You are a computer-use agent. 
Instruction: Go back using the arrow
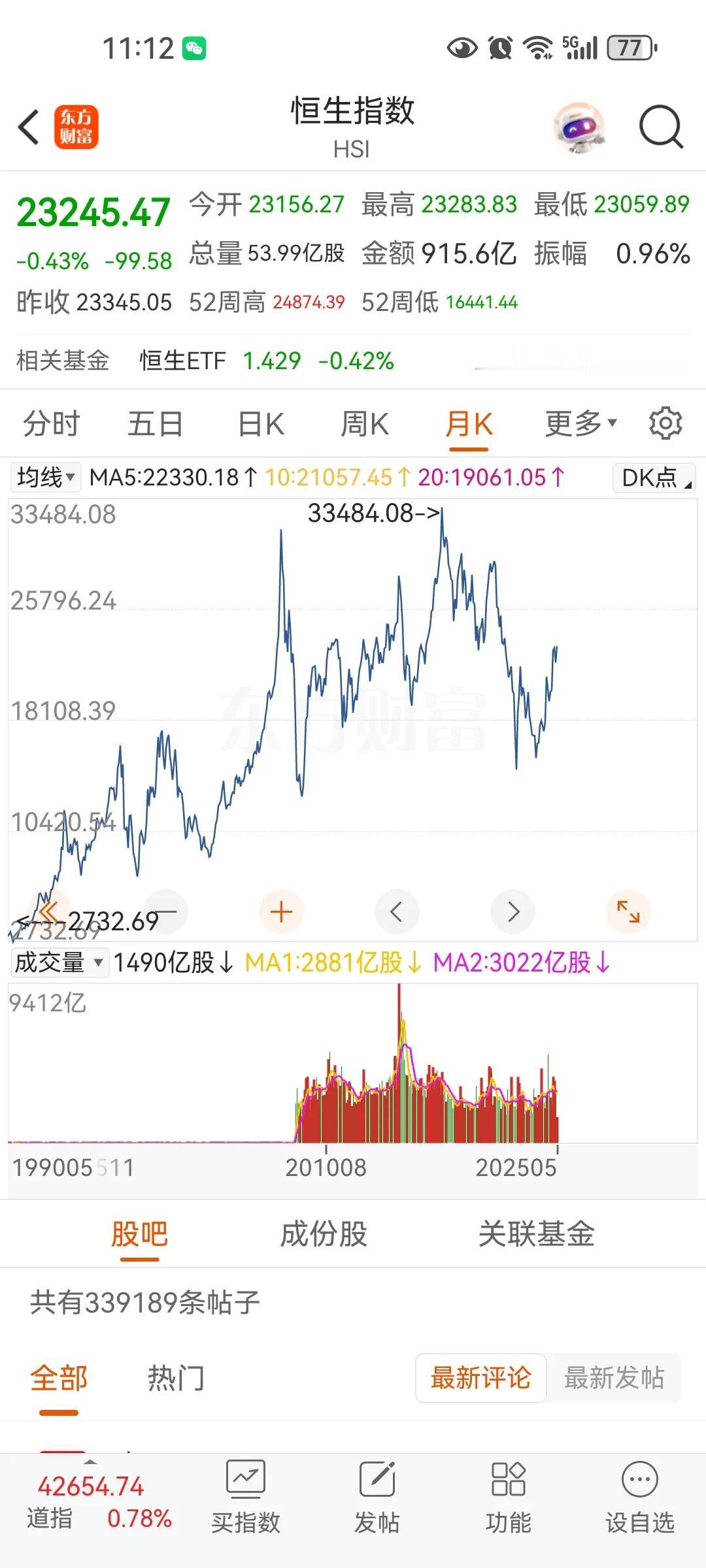29,127
